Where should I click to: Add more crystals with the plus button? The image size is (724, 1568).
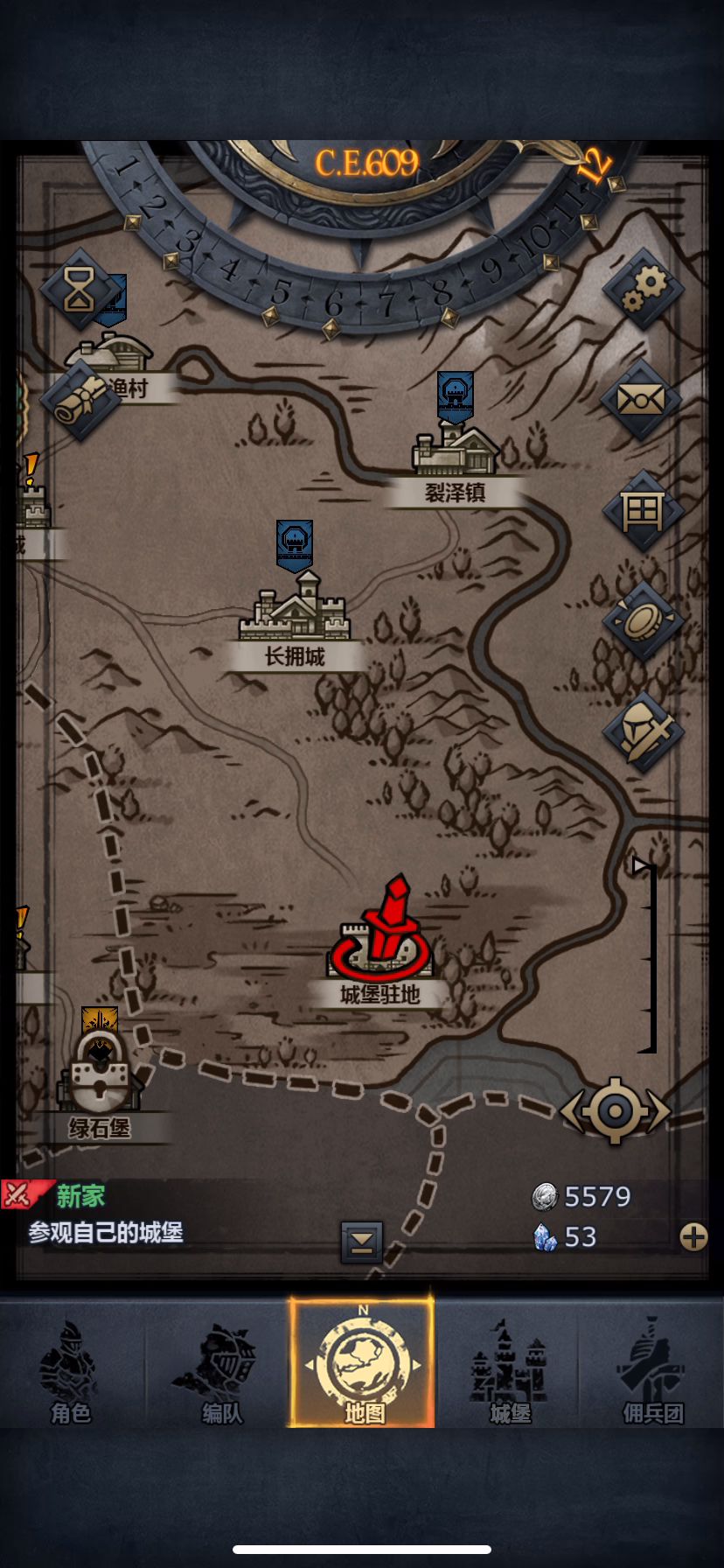(693, 1236)
